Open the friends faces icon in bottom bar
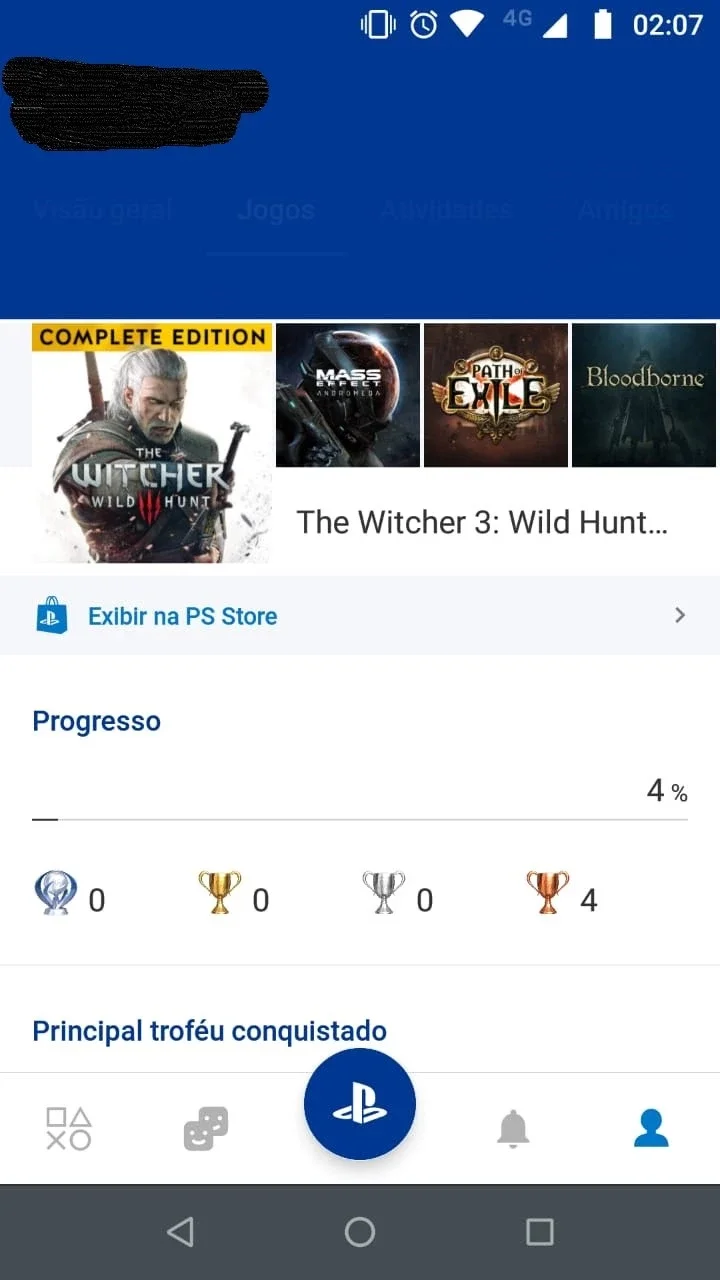Image resolution: width=720 pixels, height=1280 pixels. pyautogui.click(x=206, y=1129)
